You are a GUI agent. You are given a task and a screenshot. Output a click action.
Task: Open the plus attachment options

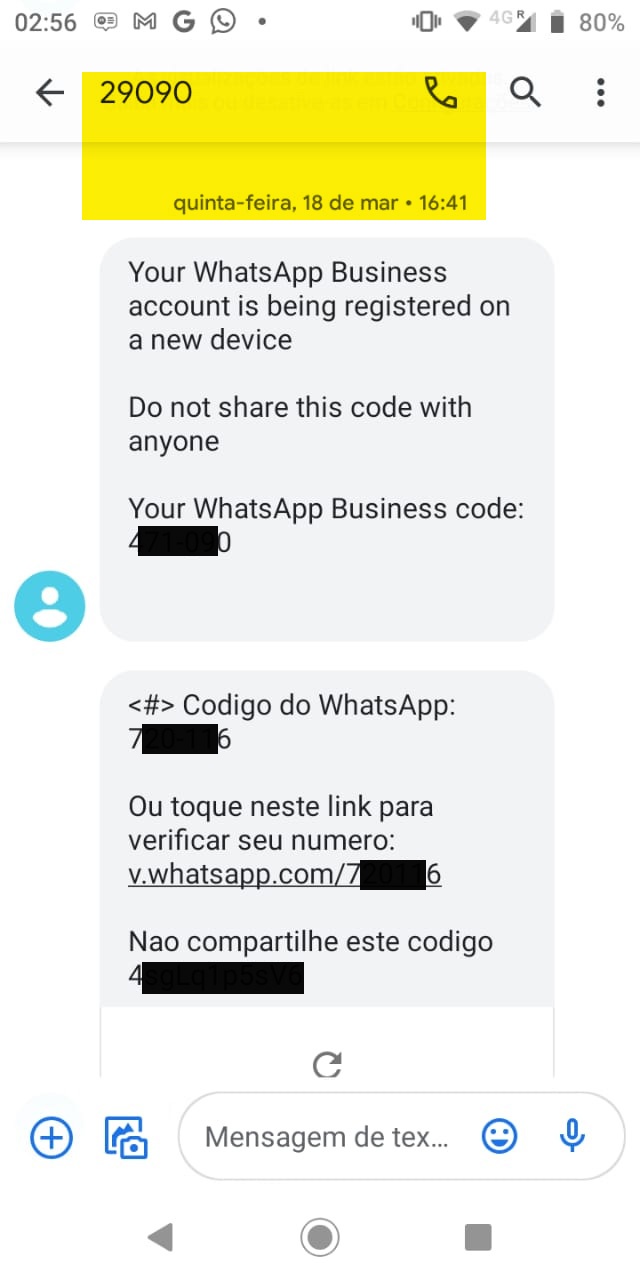coord(51,1137)
